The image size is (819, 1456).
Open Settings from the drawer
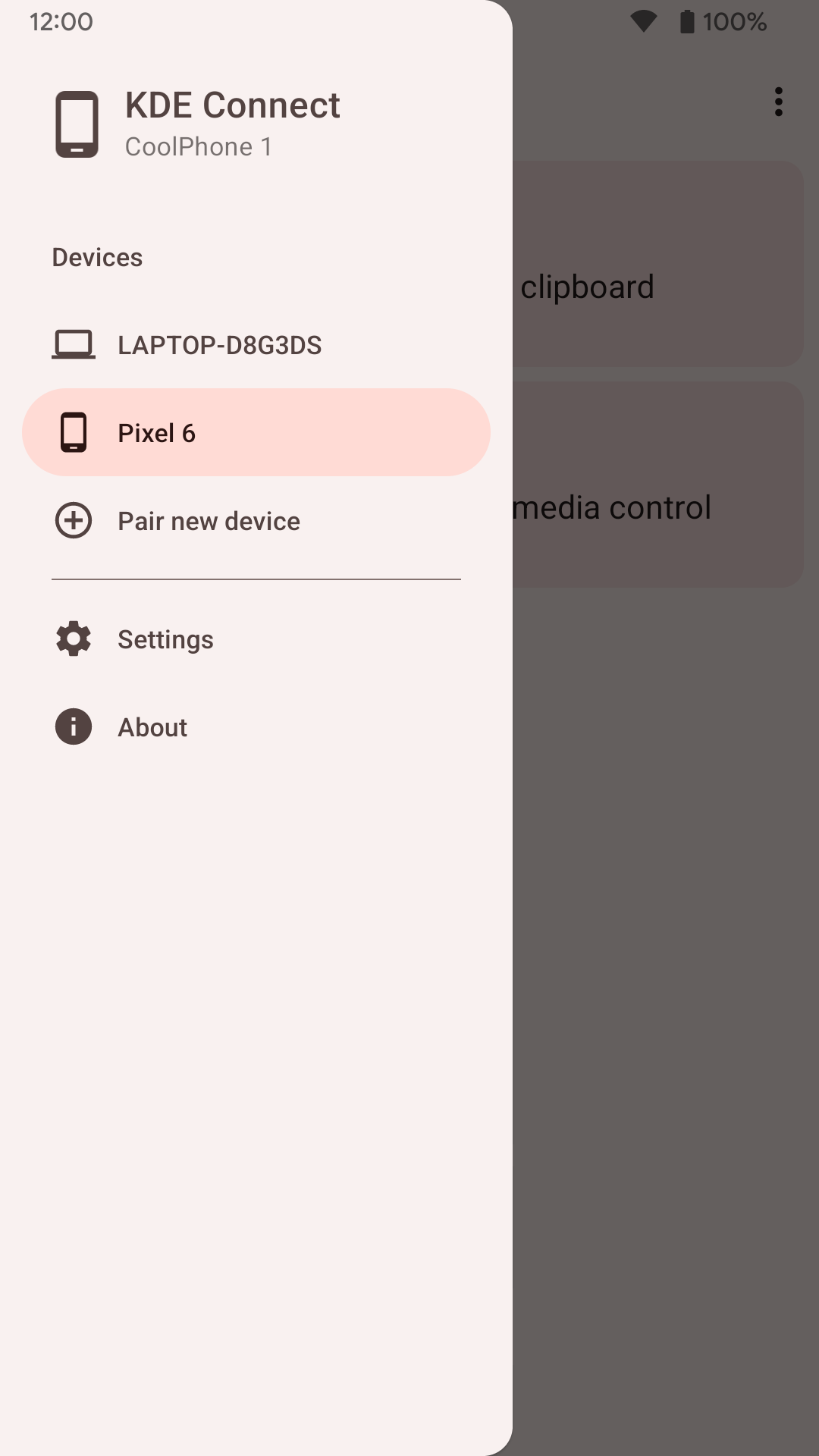[165, 639]
